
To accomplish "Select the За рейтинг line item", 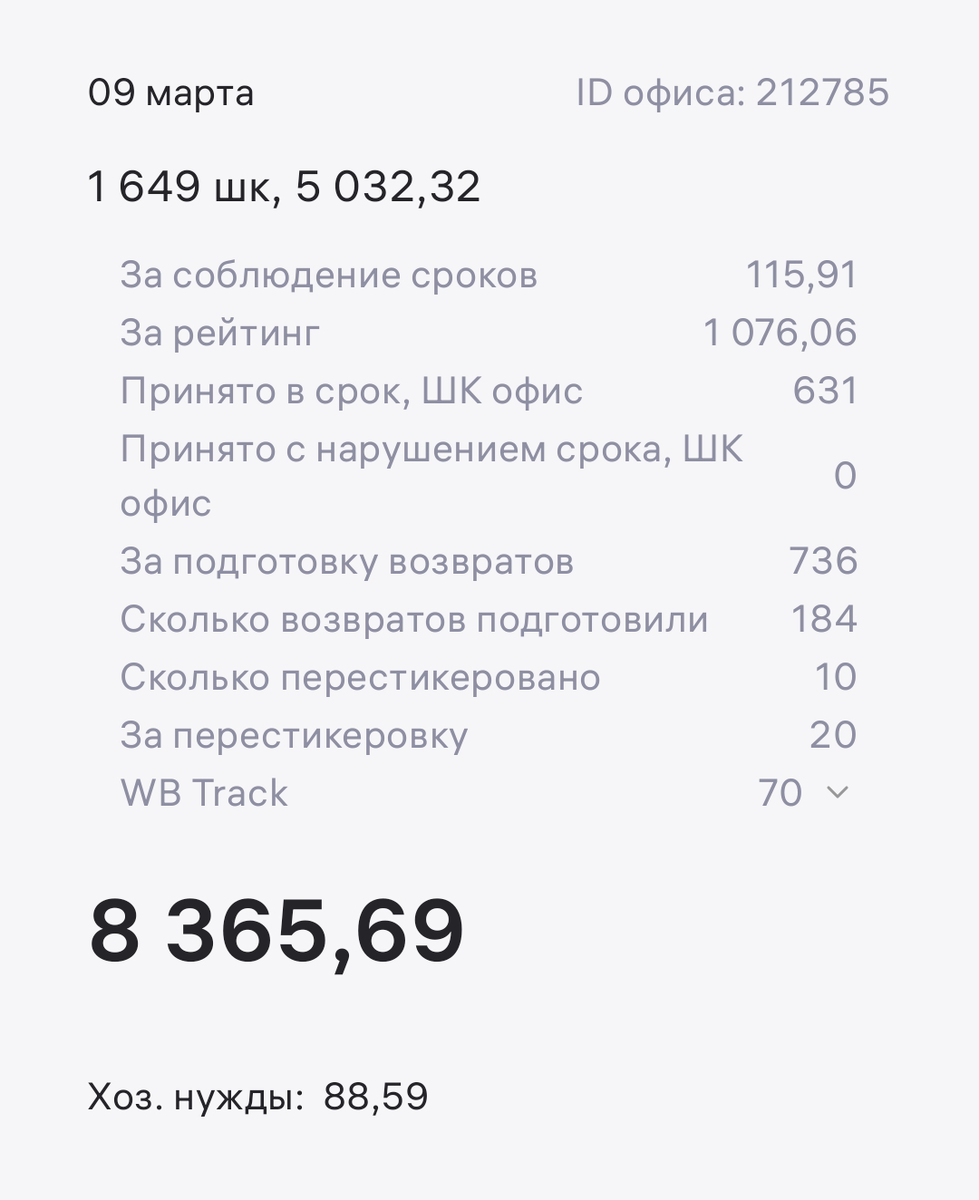I will click(x=219, y=332).
